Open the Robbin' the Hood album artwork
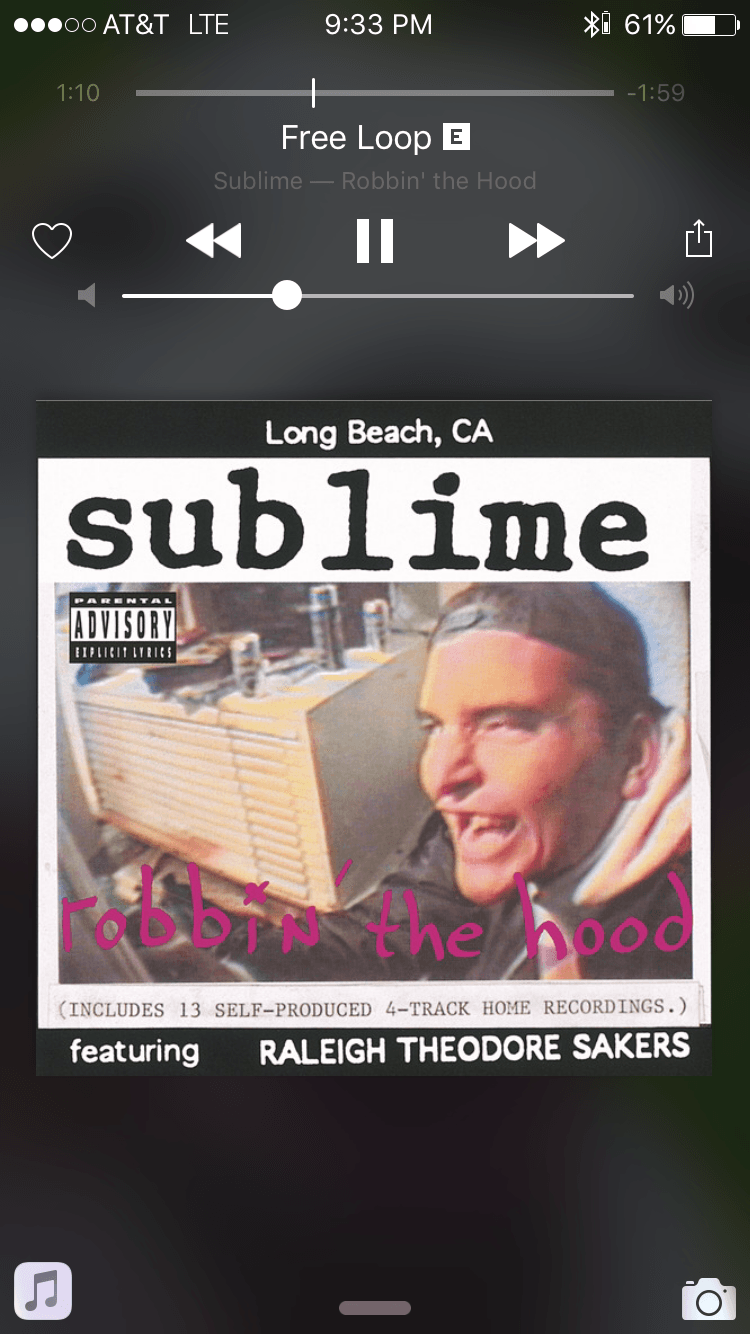Viewport: 750px width, 1334px height. point(374,738)
